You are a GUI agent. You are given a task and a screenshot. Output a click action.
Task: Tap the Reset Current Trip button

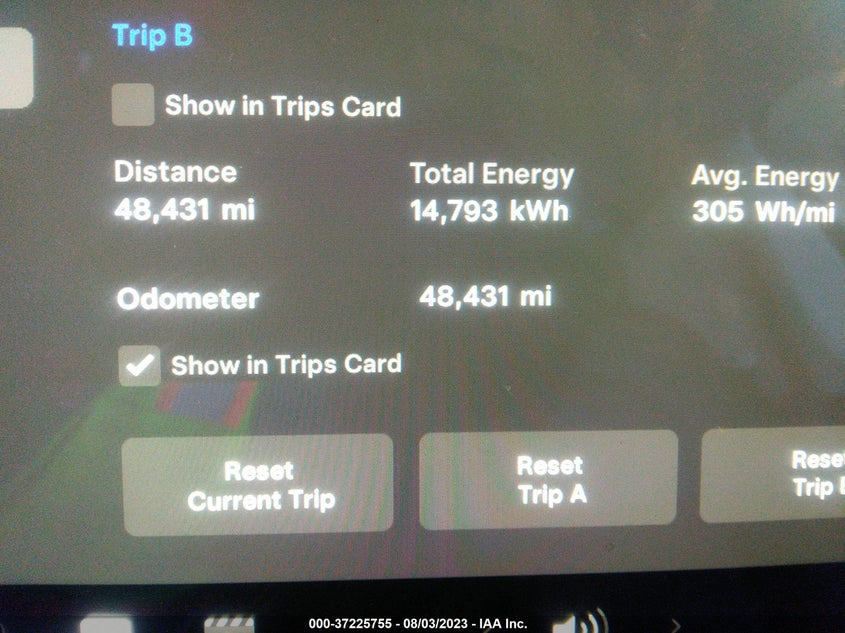pyautogui.click(x=257, y=485)
